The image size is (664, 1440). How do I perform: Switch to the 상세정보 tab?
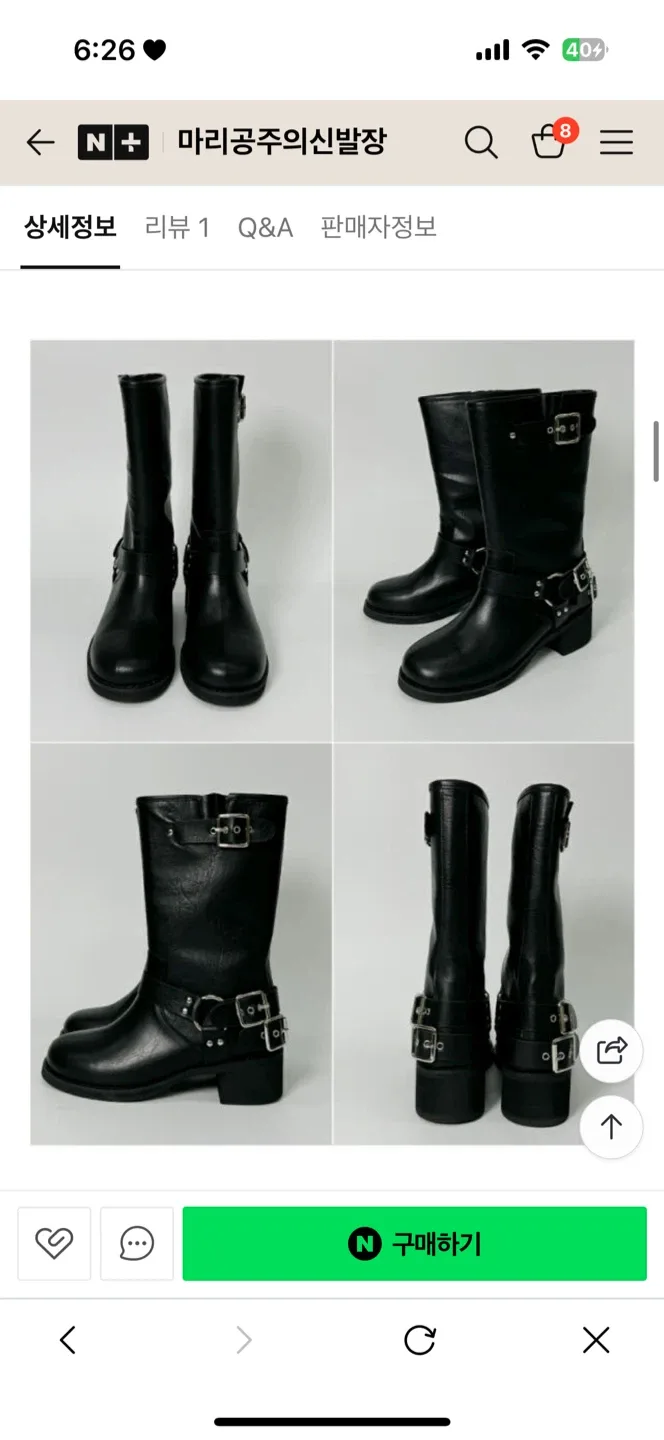click(70, 228)
